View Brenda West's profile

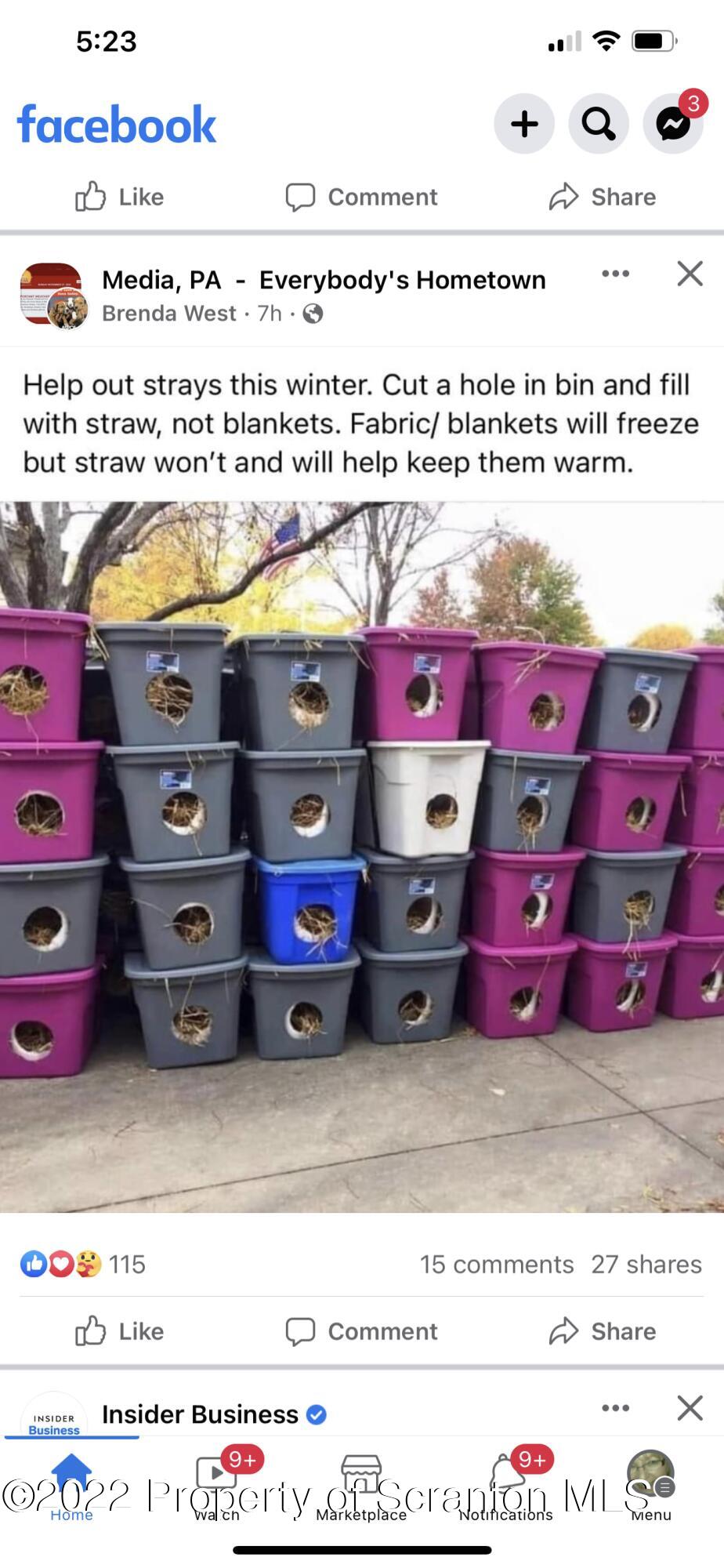169,314
